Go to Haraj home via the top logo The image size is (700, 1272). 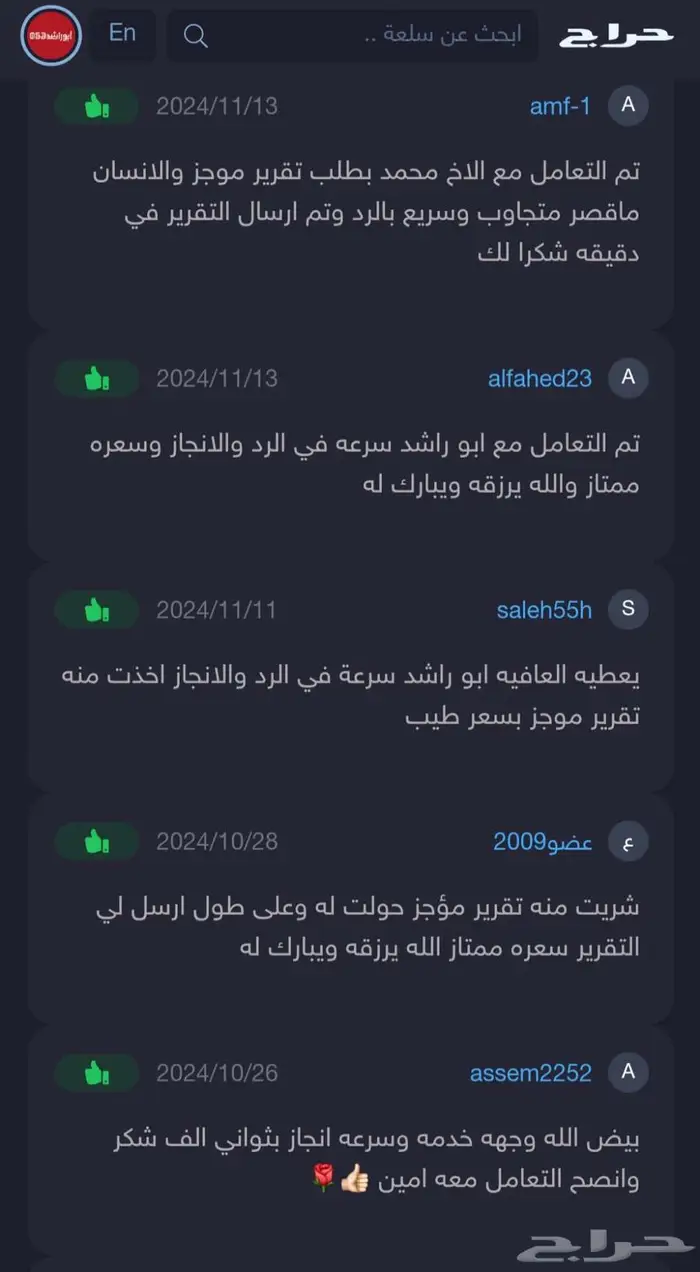click(616, 35)
